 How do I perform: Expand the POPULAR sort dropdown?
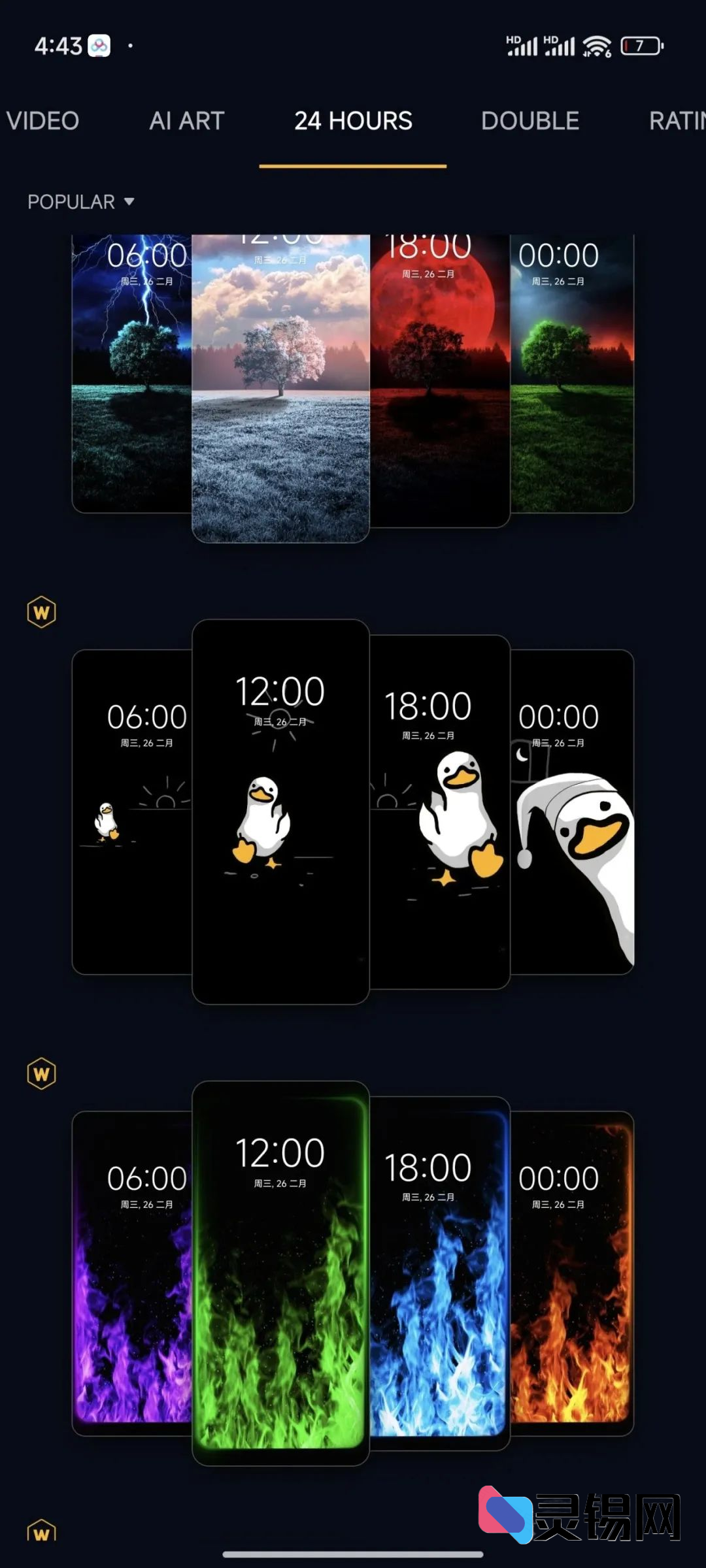(81, 202)
